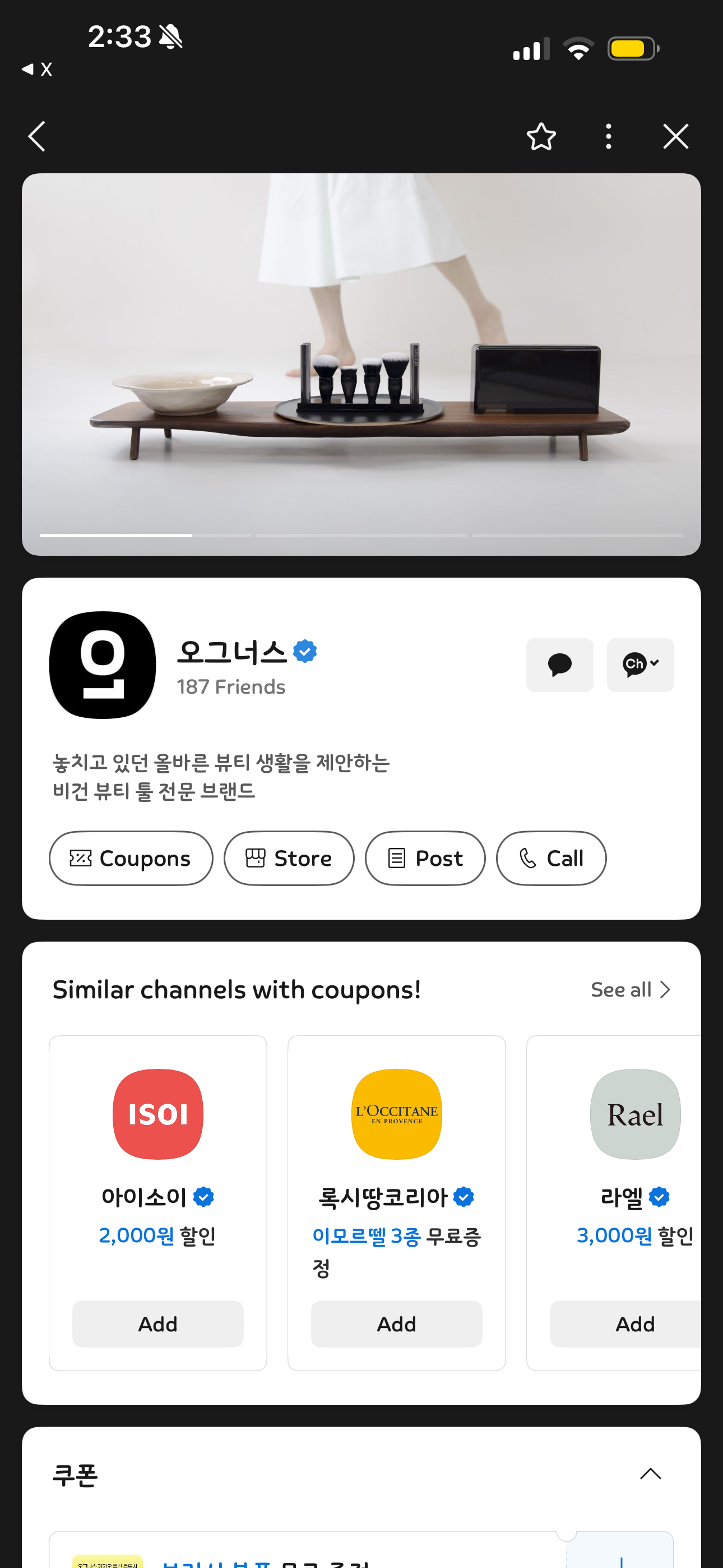This screenshot has width=723, height=1568.
Task: Add the 아이소이 channel
Action: [157, 1324]
